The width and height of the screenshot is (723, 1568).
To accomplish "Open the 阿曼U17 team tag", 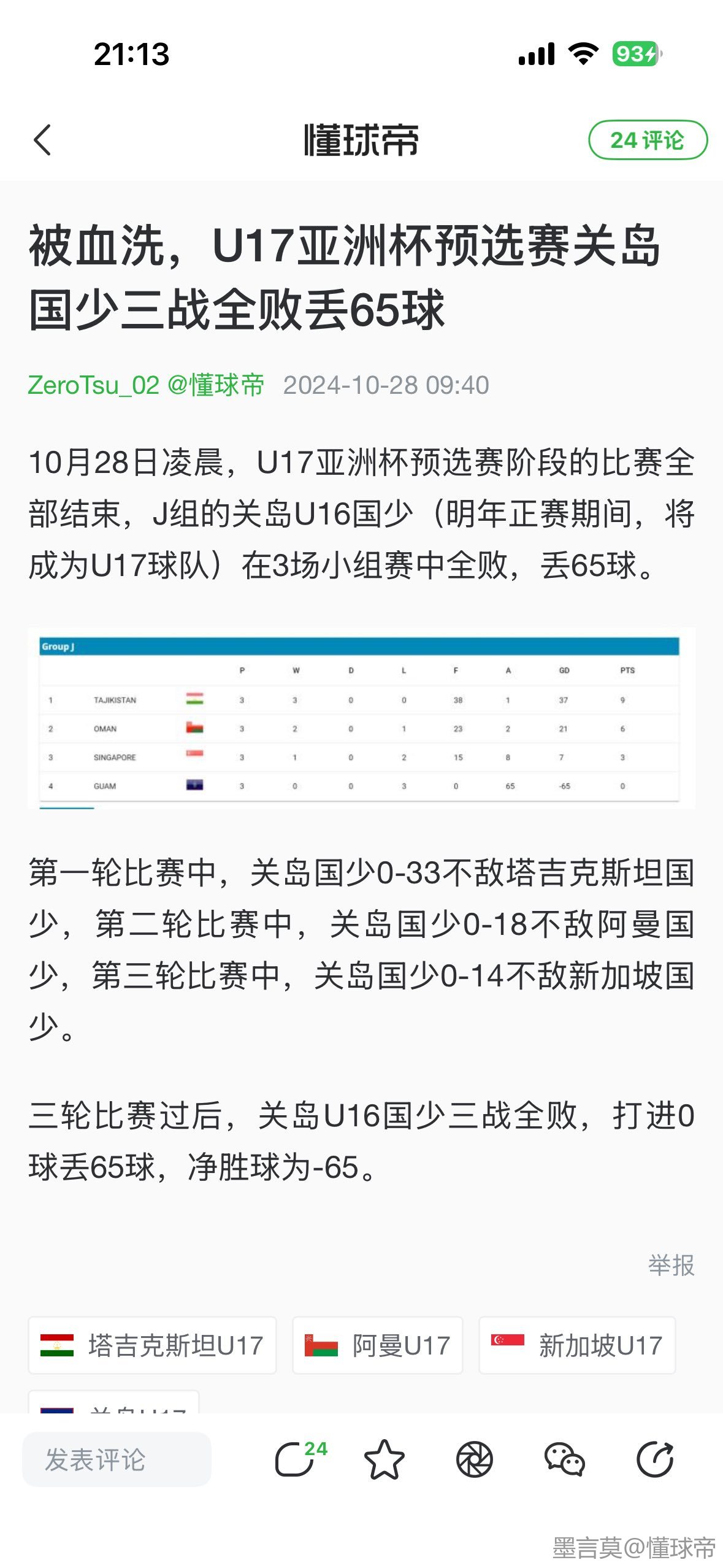I will tap(377, 1345).
